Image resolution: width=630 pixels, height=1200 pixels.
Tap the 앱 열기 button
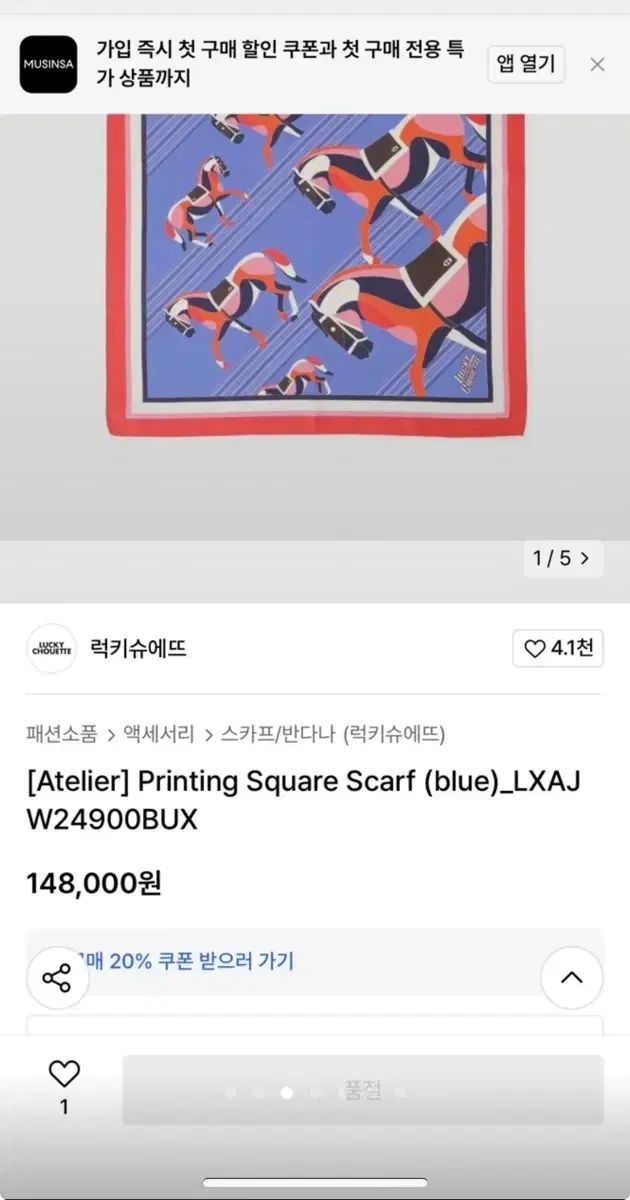[526, 64]
